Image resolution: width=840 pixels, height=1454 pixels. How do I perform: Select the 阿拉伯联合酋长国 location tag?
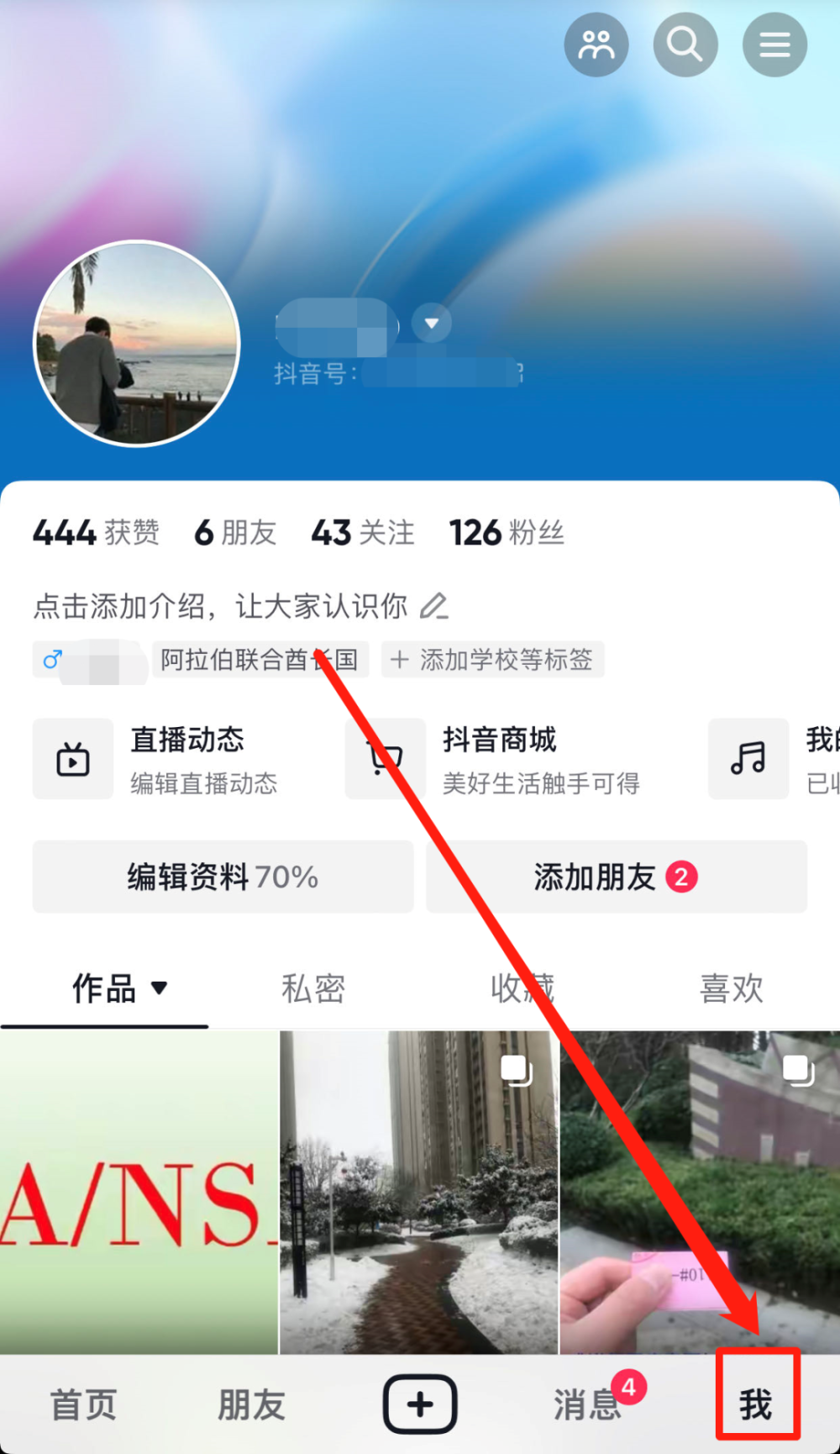[x=260, y=661]
